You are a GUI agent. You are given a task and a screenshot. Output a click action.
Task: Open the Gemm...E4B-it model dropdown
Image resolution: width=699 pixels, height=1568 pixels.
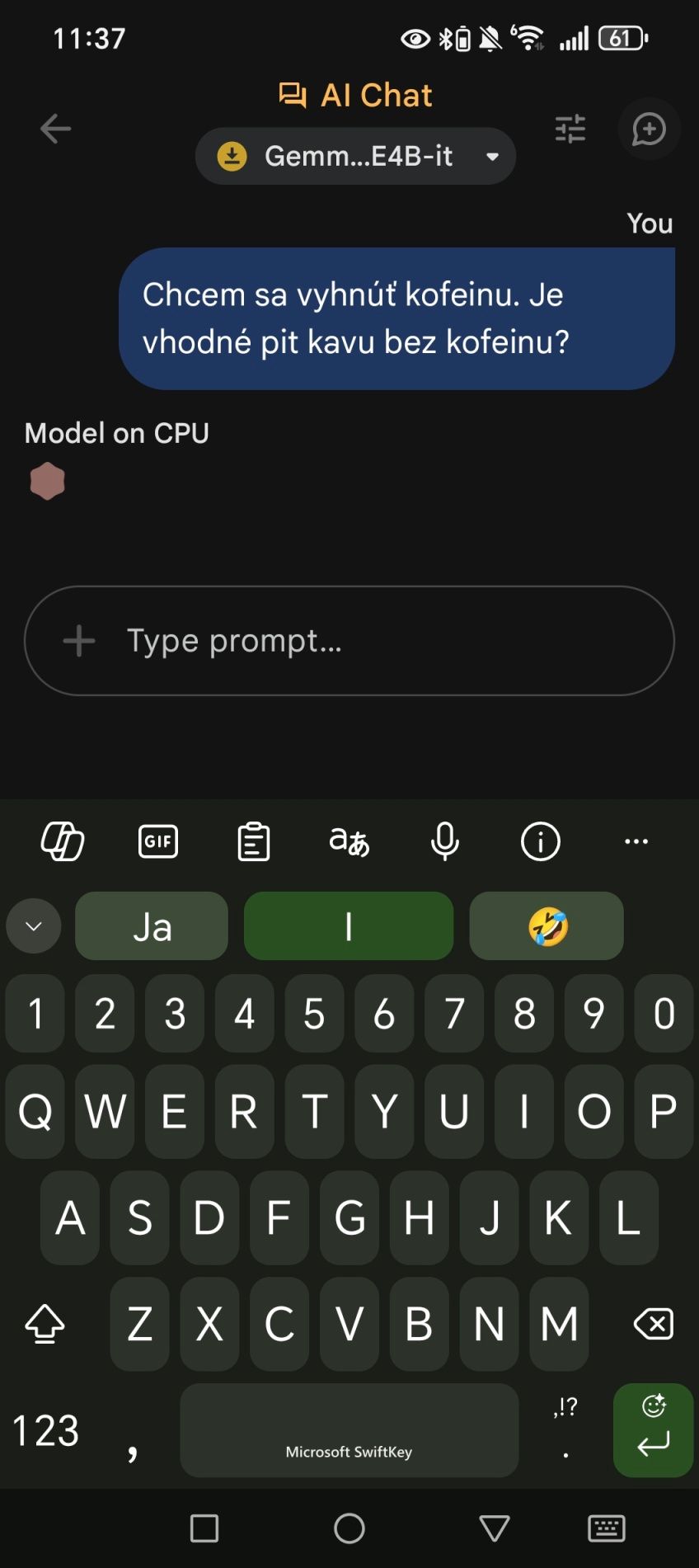[356, 156]
